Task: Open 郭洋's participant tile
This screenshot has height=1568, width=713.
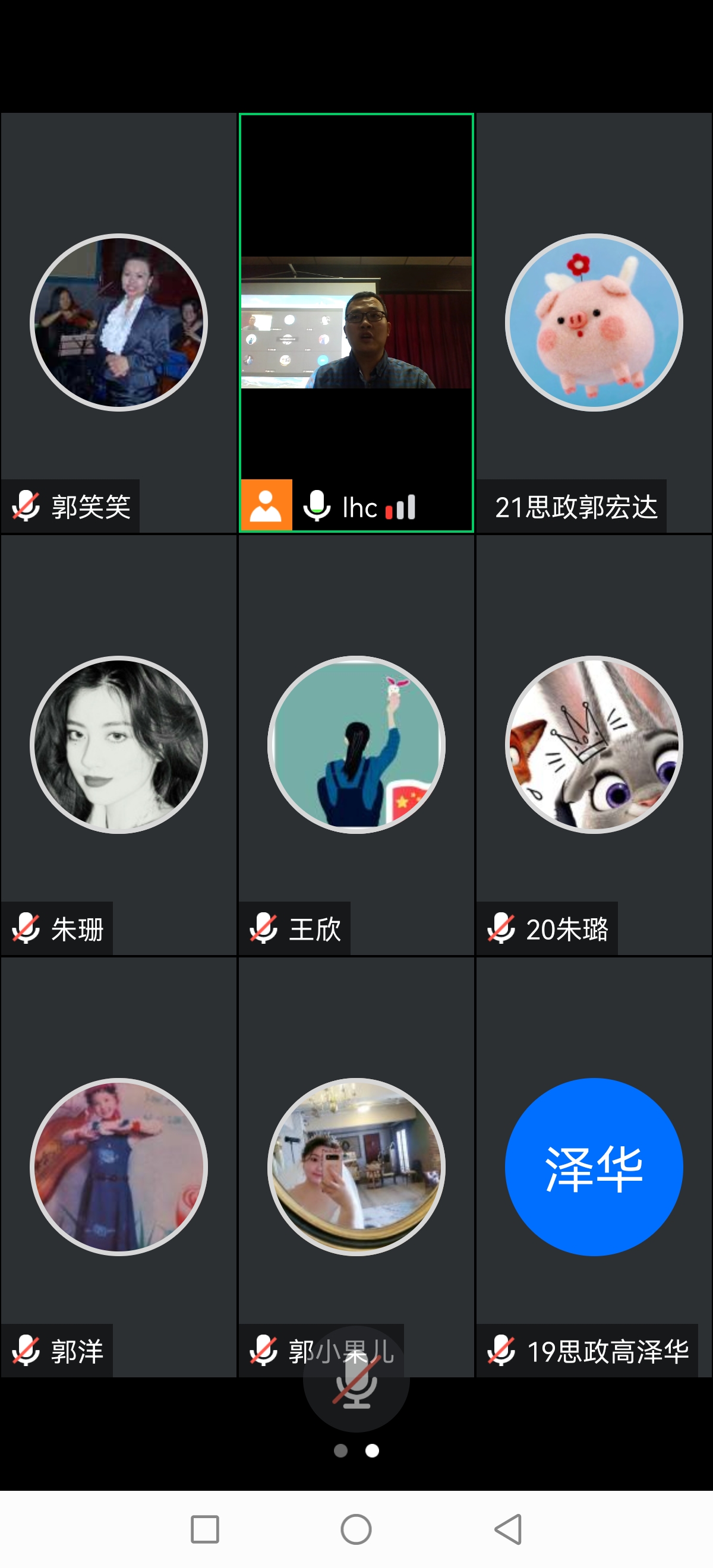Action: point(119,1167)
